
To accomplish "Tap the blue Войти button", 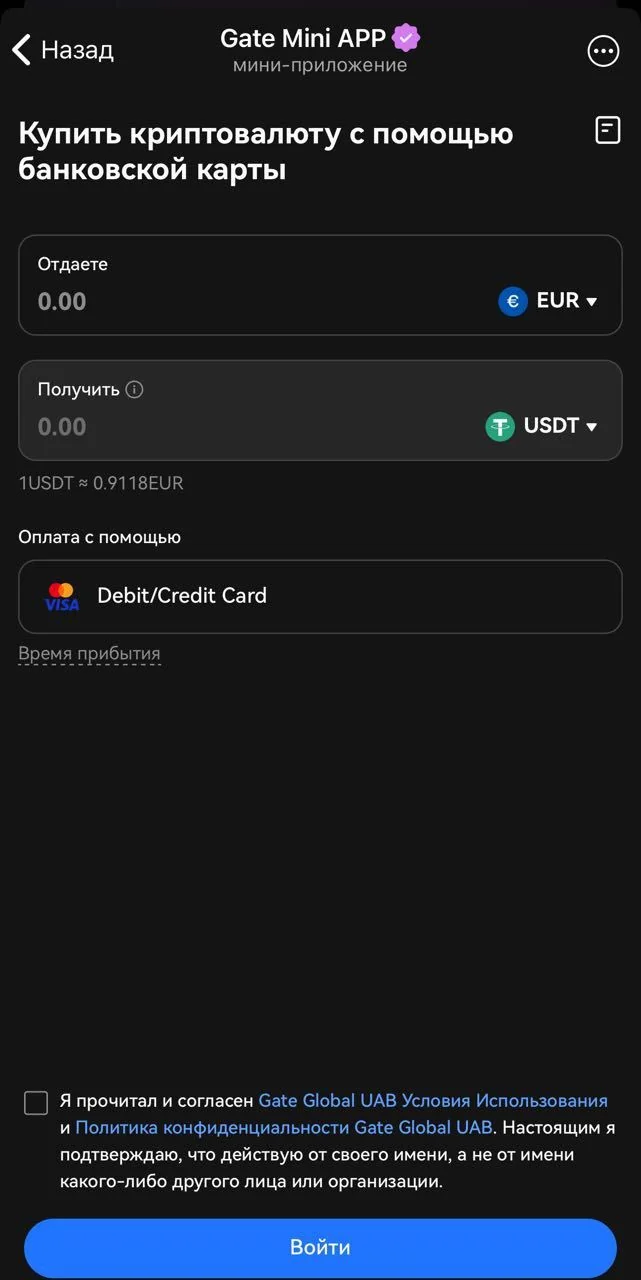I will [x=320, y=1247].
